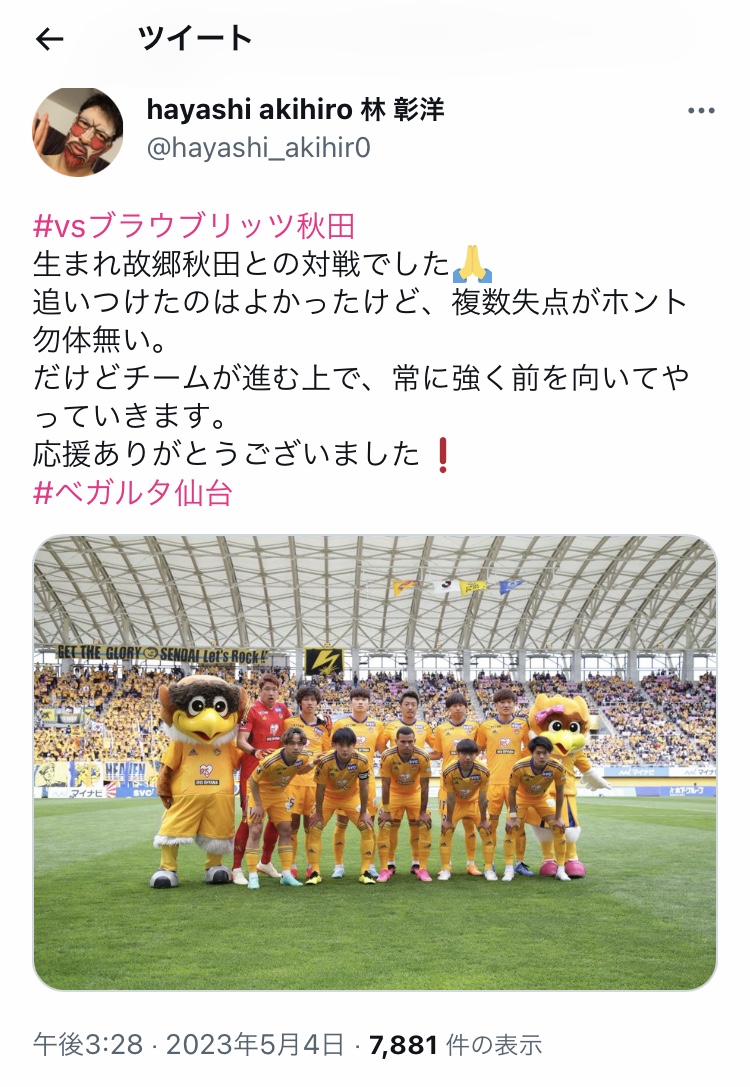Image resolution: width=750 pixels, height=1087 pixels.
Task: Open the #ベガルタ仙台 hashtag
Action: tap(133, 494)
